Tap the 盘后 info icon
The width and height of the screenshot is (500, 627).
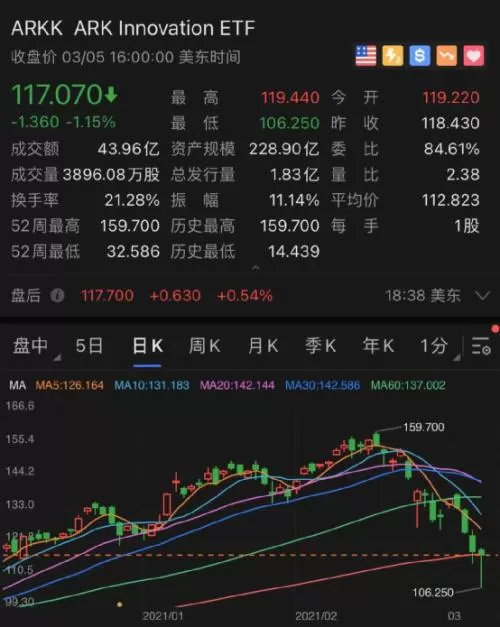[57, 296]
